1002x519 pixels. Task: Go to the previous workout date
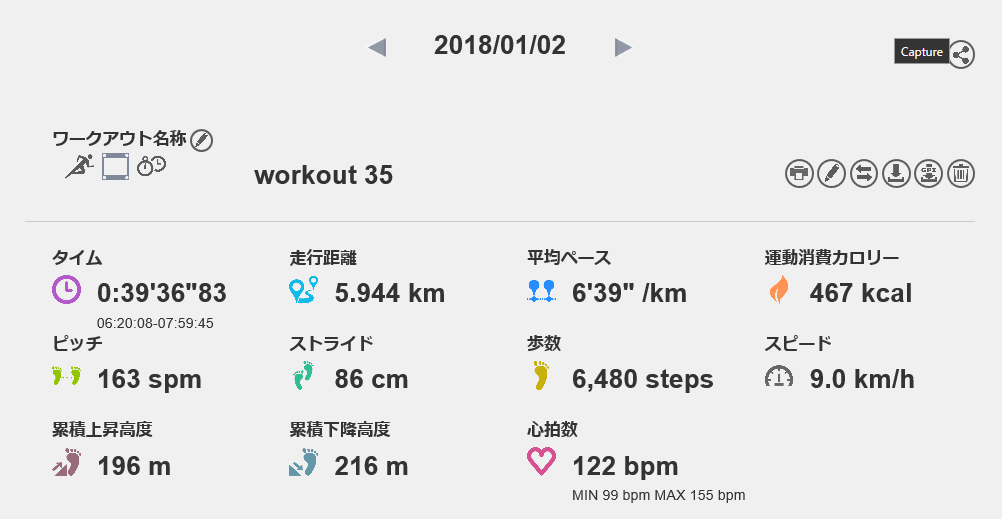coord(377,47)
